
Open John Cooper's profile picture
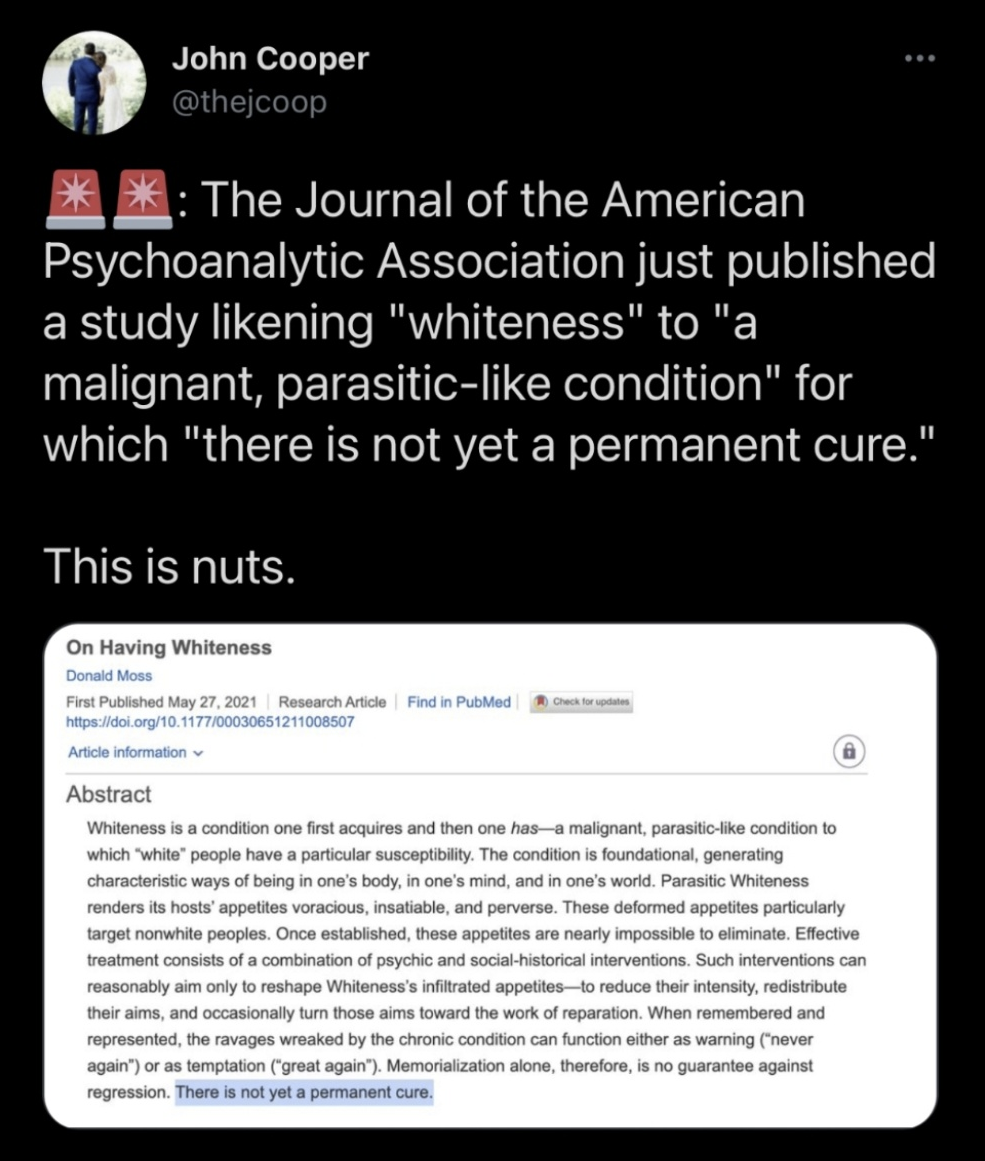(95, 83)
